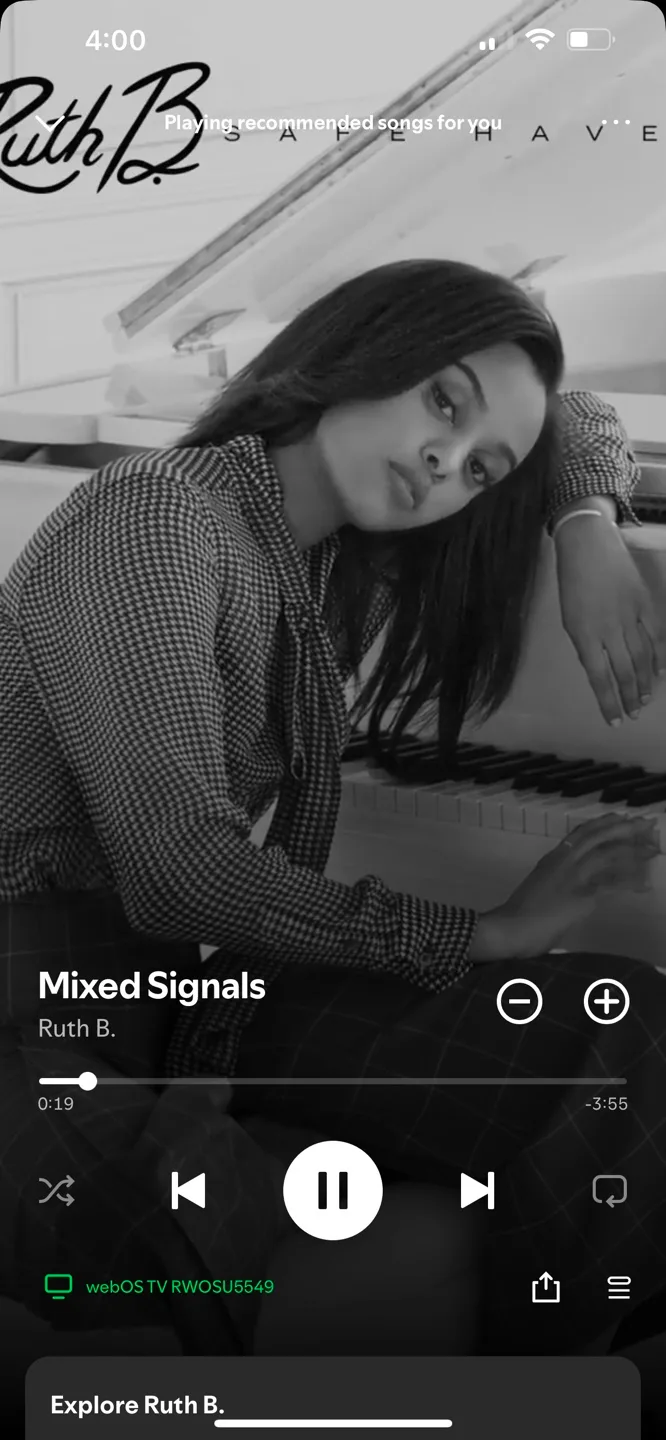The width and height of the screenshot is (666, 1440).
Task: Skip to the previous track
Action: point(189,1191)
